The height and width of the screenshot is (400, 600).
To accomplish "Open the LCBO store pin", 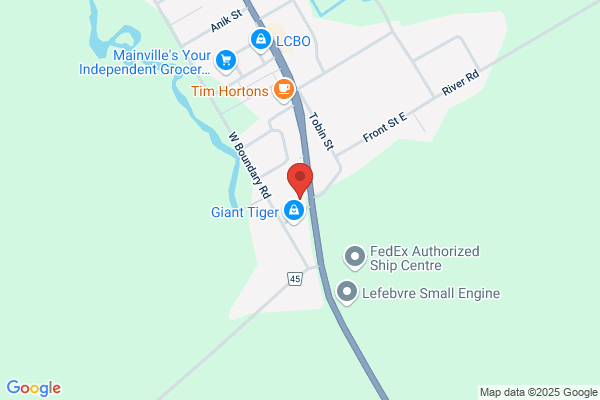I will (261, 41).
